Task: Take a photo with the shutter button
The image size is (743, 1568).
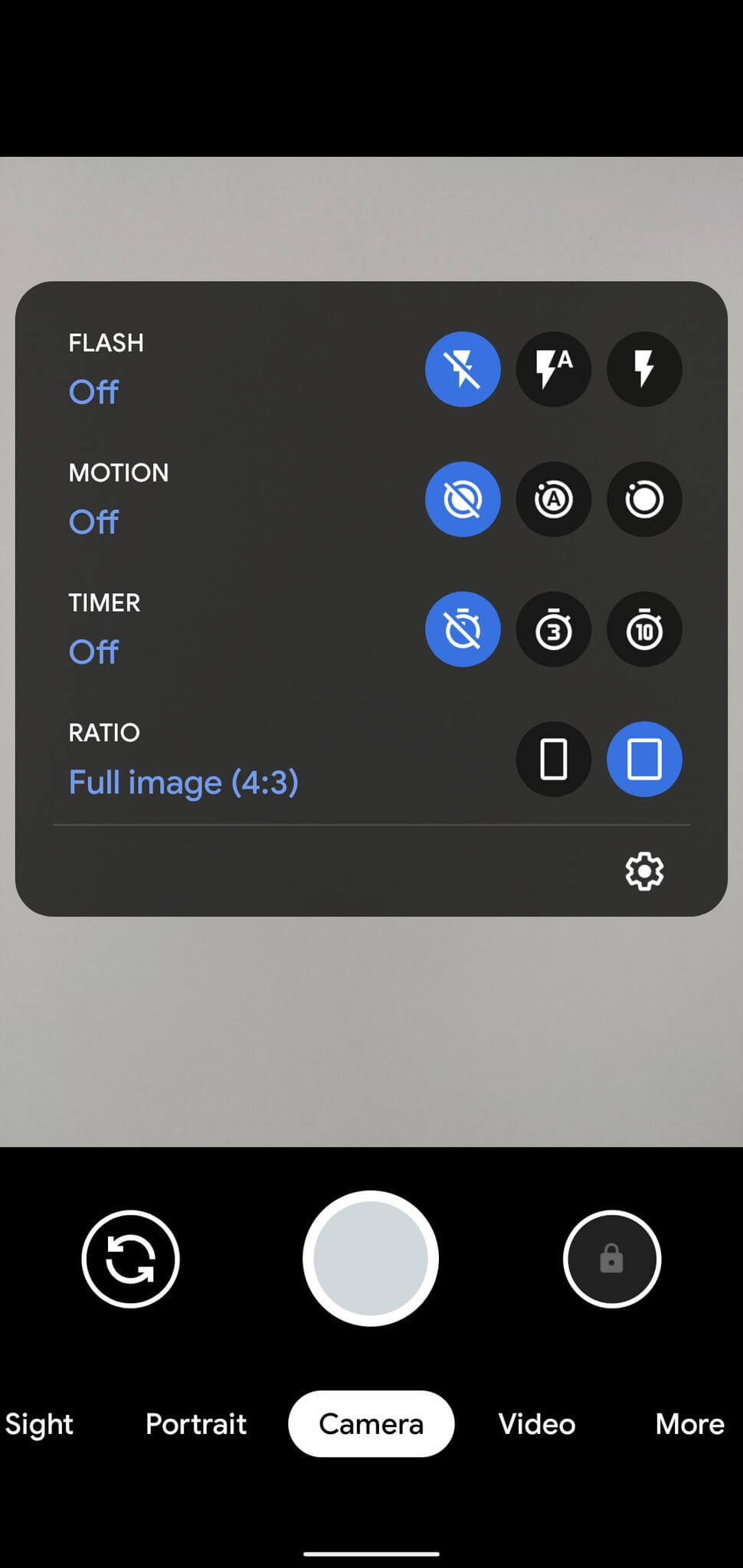Action: click(371, 1258)
